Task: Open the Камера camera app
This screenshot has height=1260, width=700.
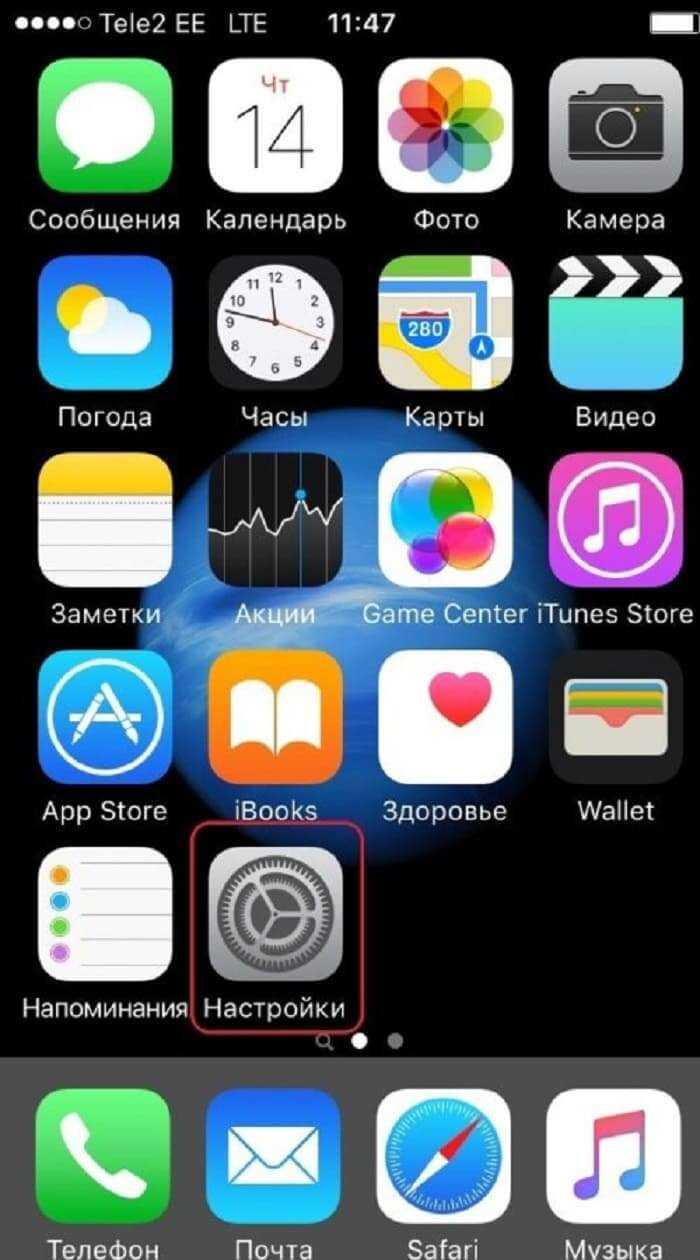Action: pos(615,126)
